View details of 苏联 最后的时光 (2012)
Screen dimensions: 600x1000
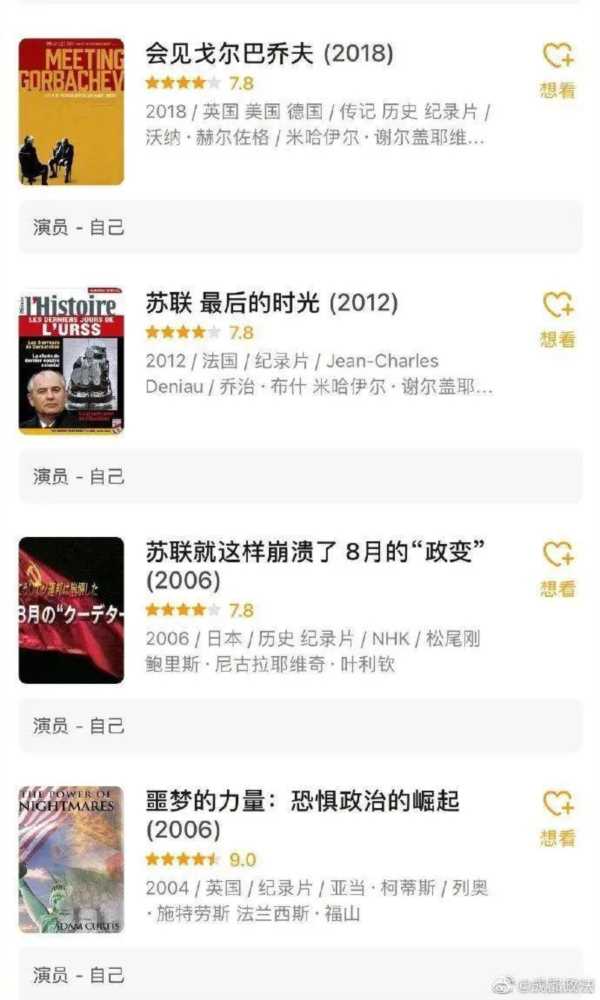coord(272,302)
